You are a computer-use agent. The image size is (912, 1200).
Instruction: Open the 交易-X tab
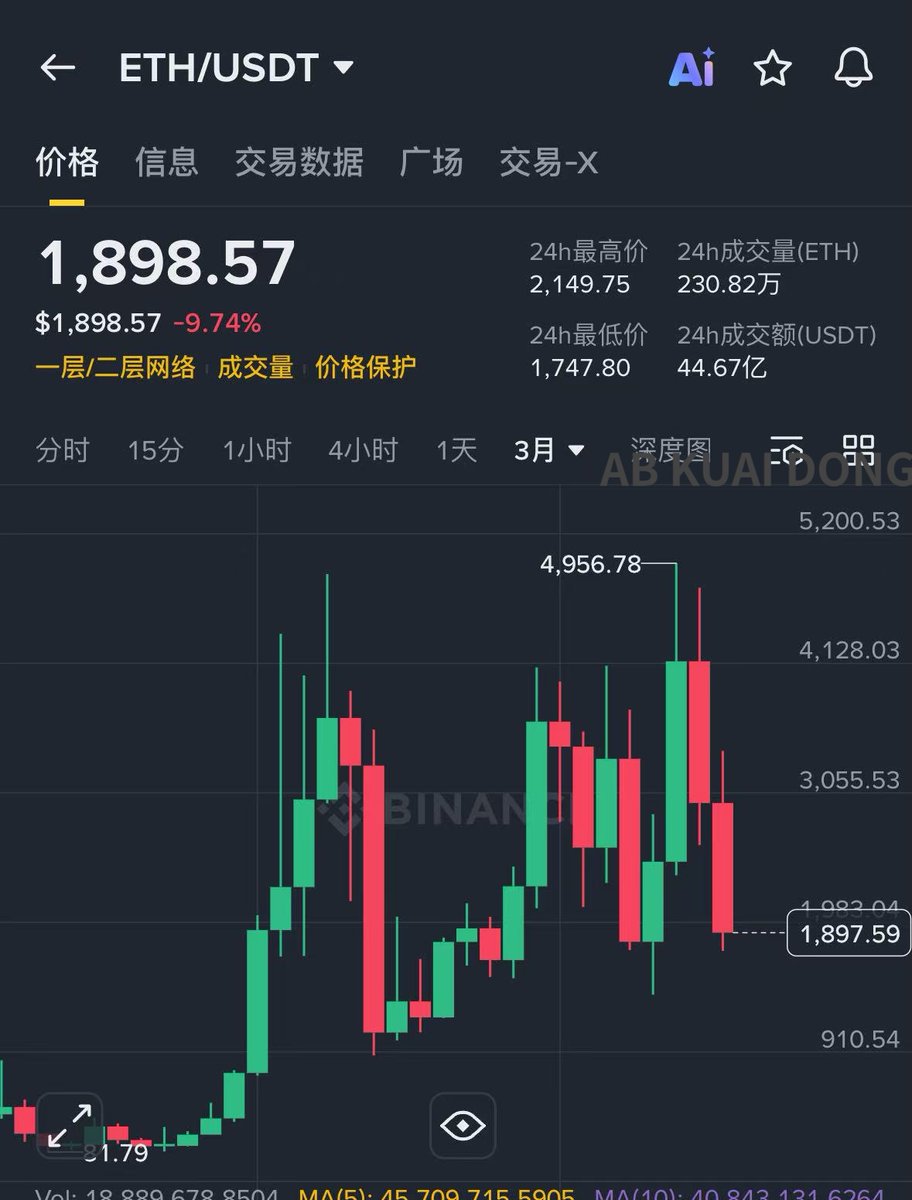[x=548, y=162]
